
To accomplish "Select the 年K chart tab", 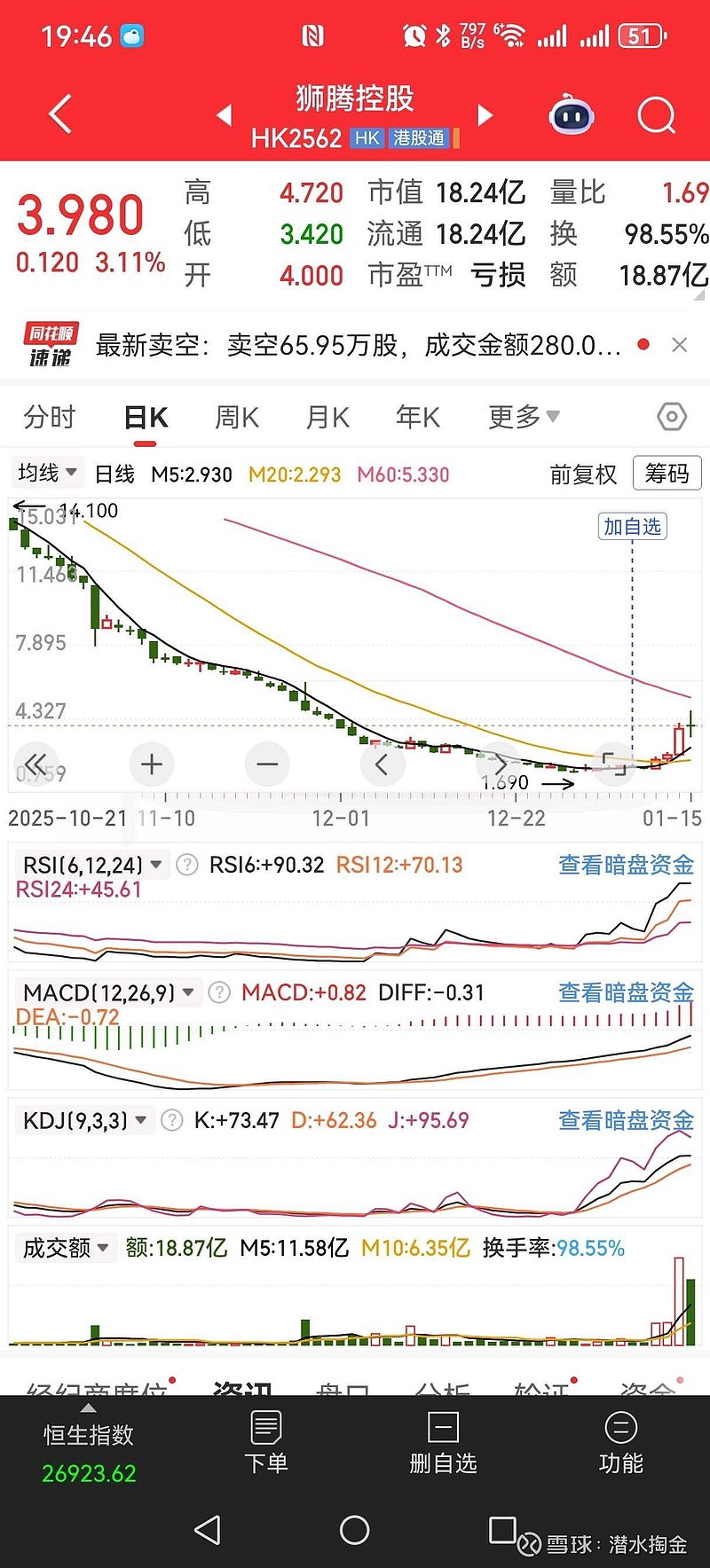I will pyautogui.click(x=418, y=417).
